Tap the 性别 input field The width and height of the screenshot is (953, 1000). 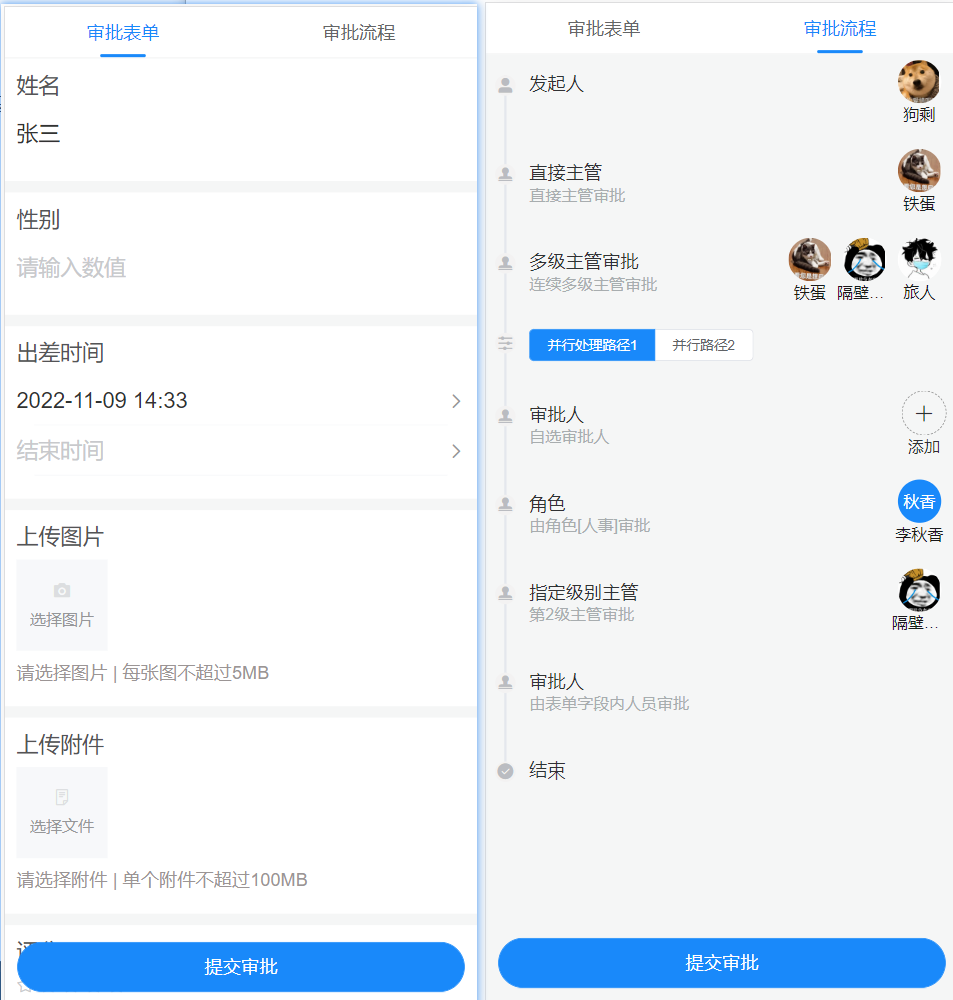(240, 268)
